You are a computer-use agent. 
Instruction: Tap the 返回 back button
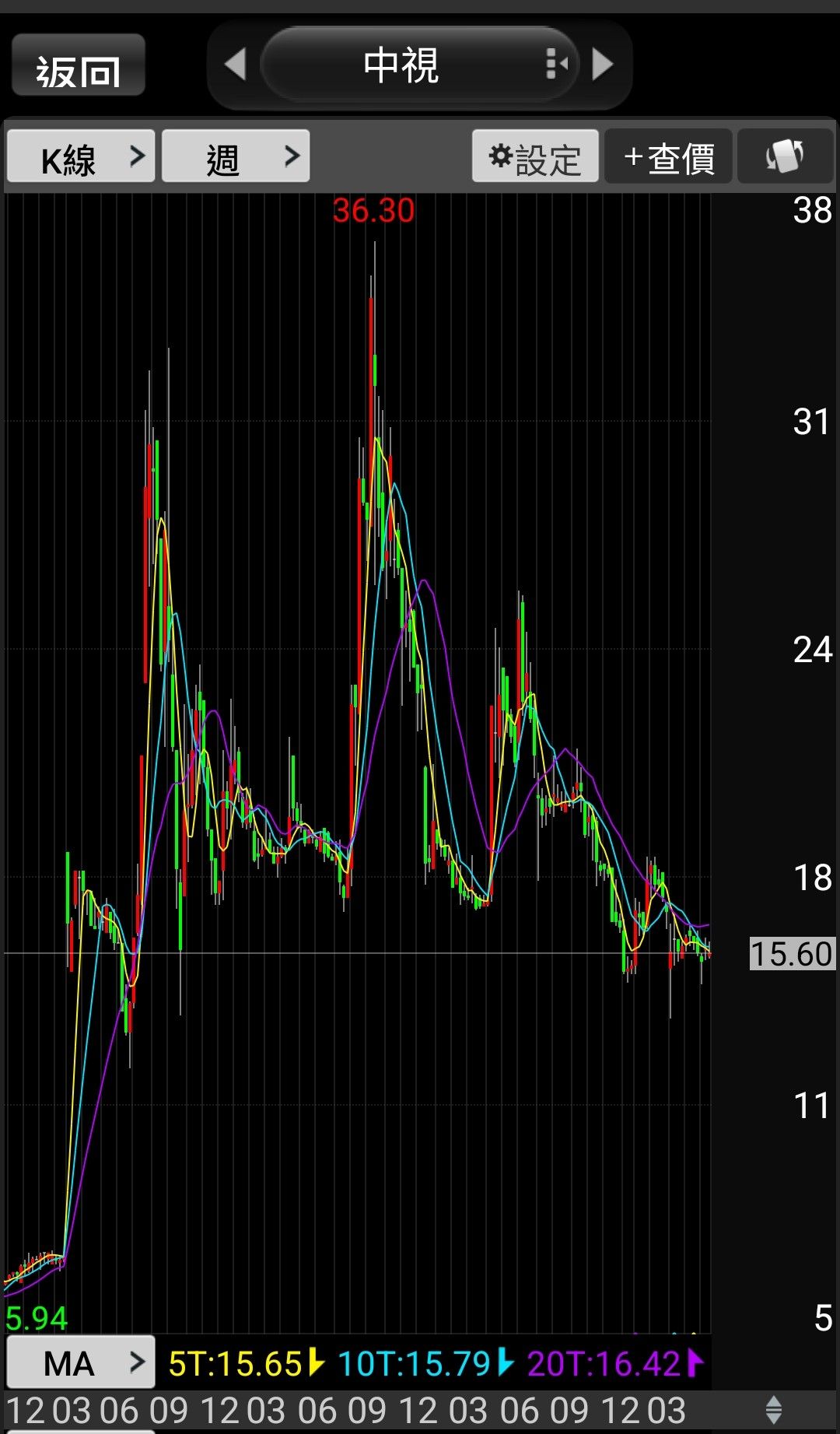79,65
